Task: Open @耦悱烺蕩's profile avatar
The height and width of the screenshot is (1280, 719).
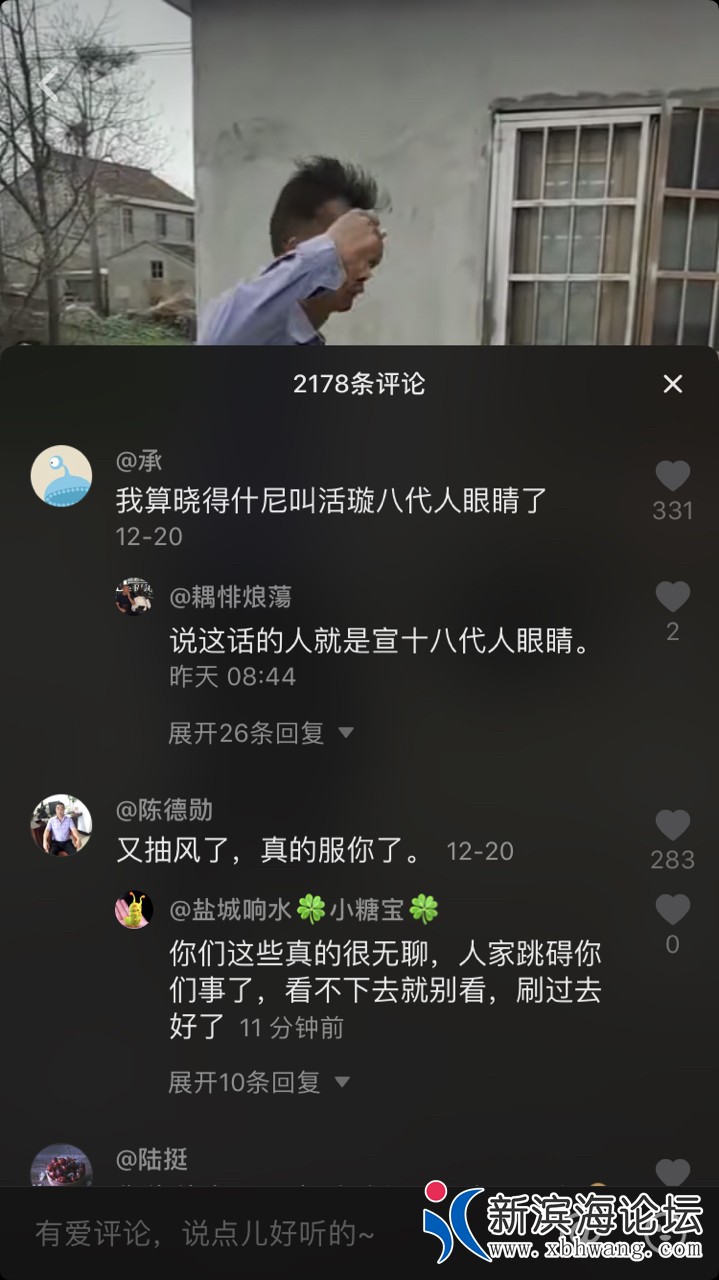Action: click(x=134, y=597)
